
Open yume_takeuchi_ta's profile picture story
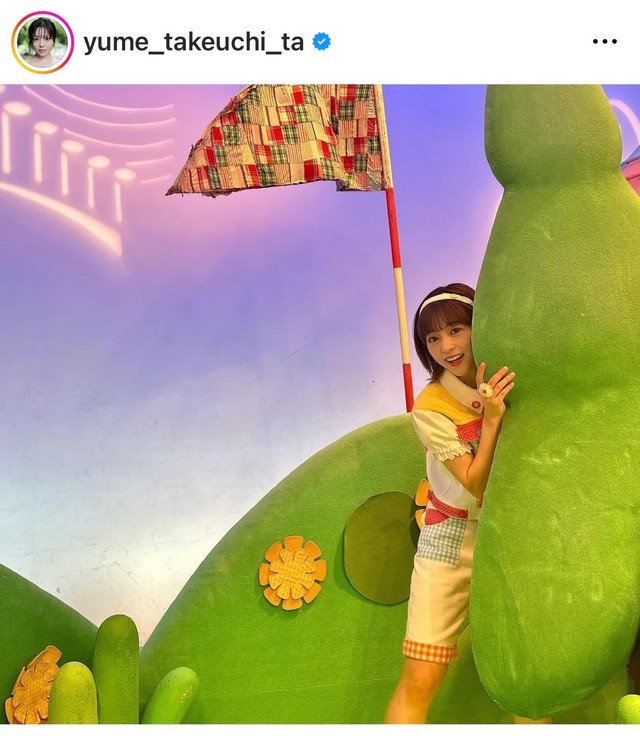[42, 42]
